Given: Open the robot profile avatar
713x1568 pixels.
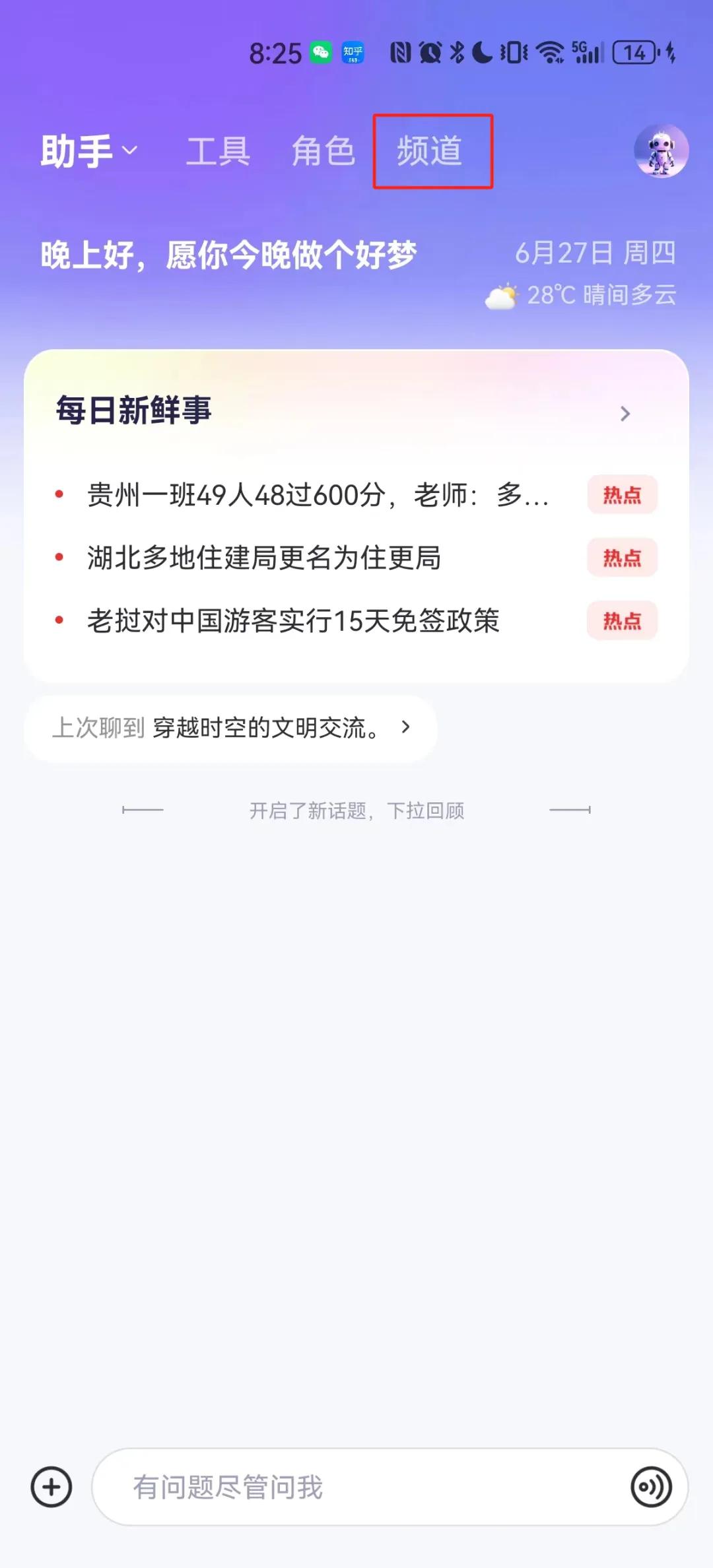Looking at the screenshot, I should click(x=661, y=151).
